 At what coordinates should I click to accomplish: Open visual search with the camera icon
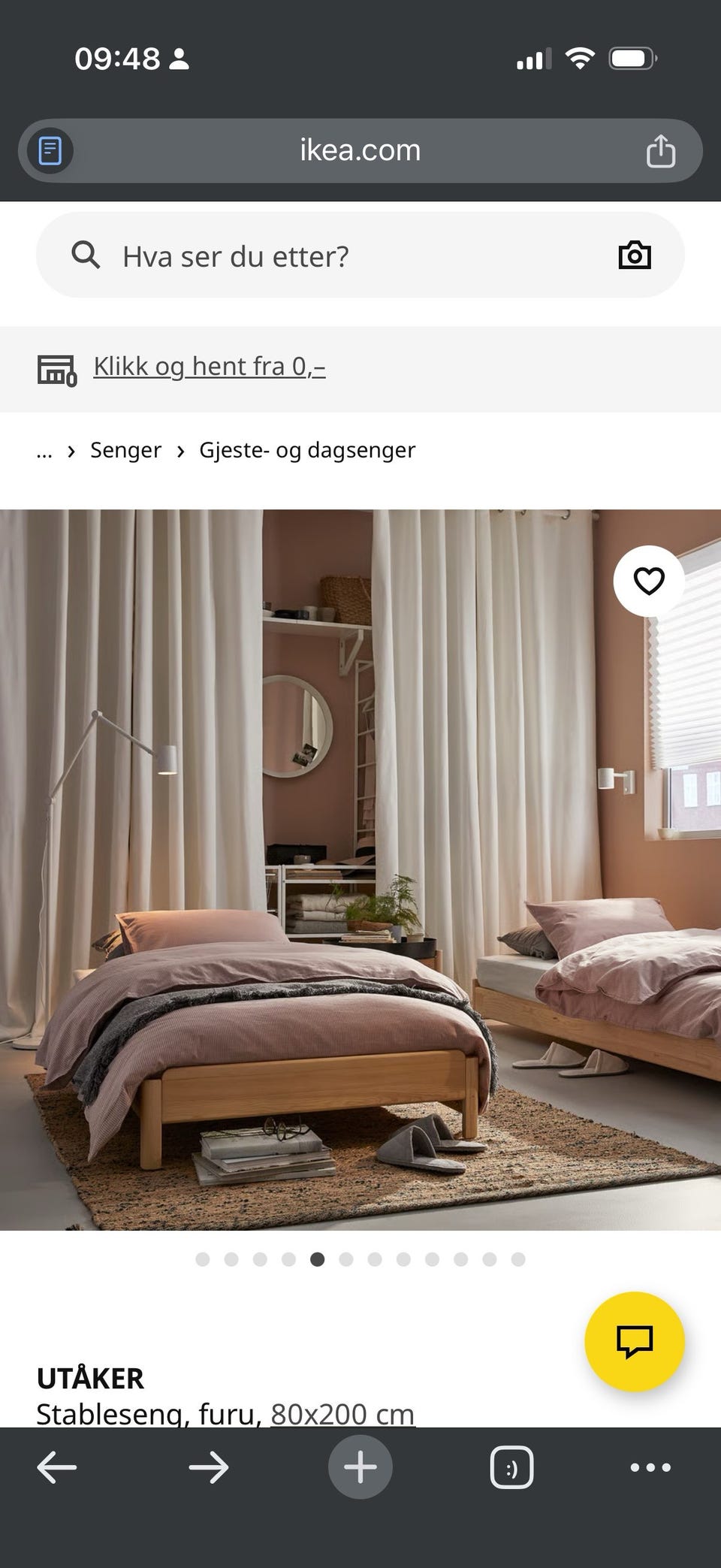(x=635, y=255)
